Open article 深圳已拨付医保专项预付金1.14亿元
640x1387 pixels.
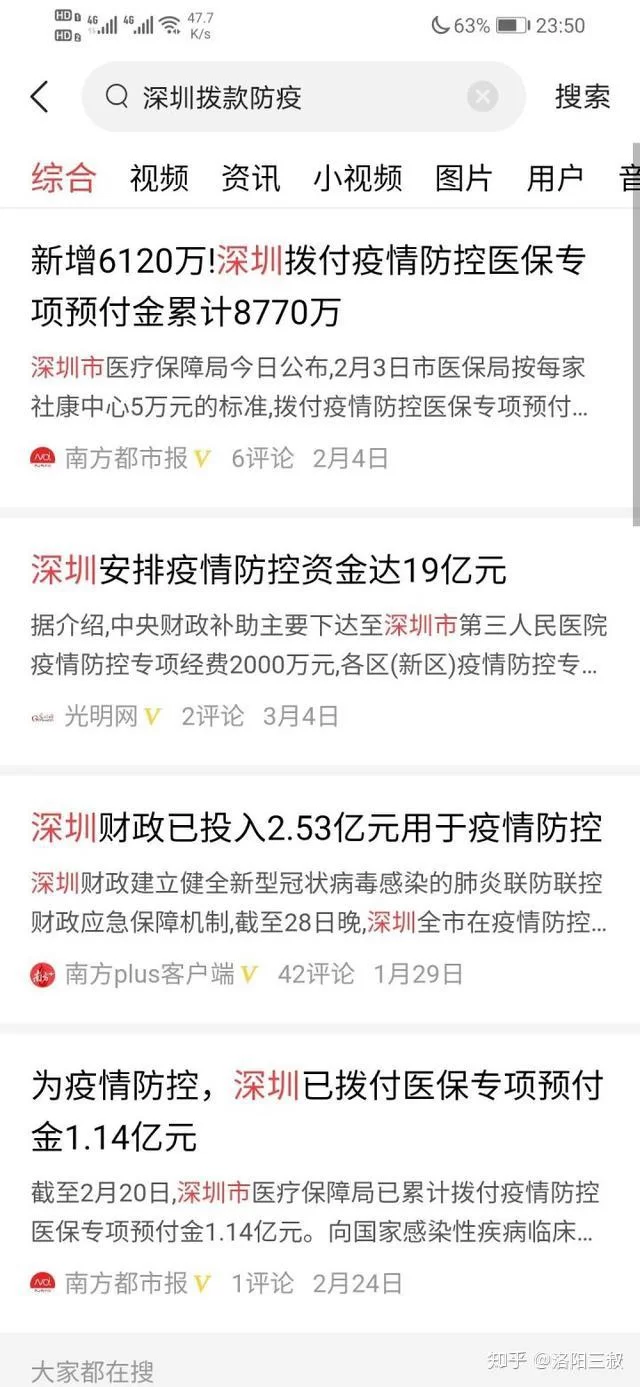(316, 1111)
